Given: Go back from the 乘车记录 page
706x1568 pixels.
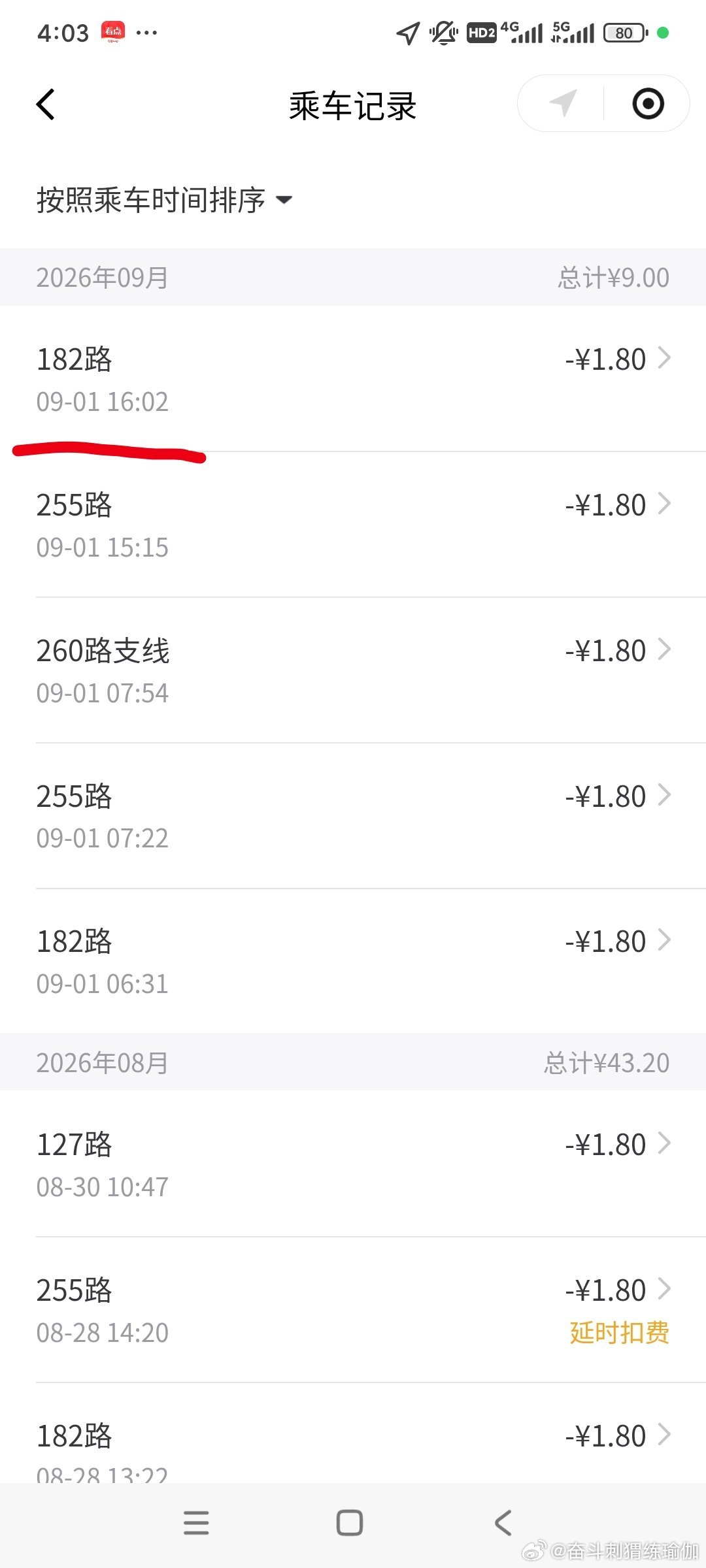Looking at the screenshot, I should pyautogui.click(x=46, y=105).
